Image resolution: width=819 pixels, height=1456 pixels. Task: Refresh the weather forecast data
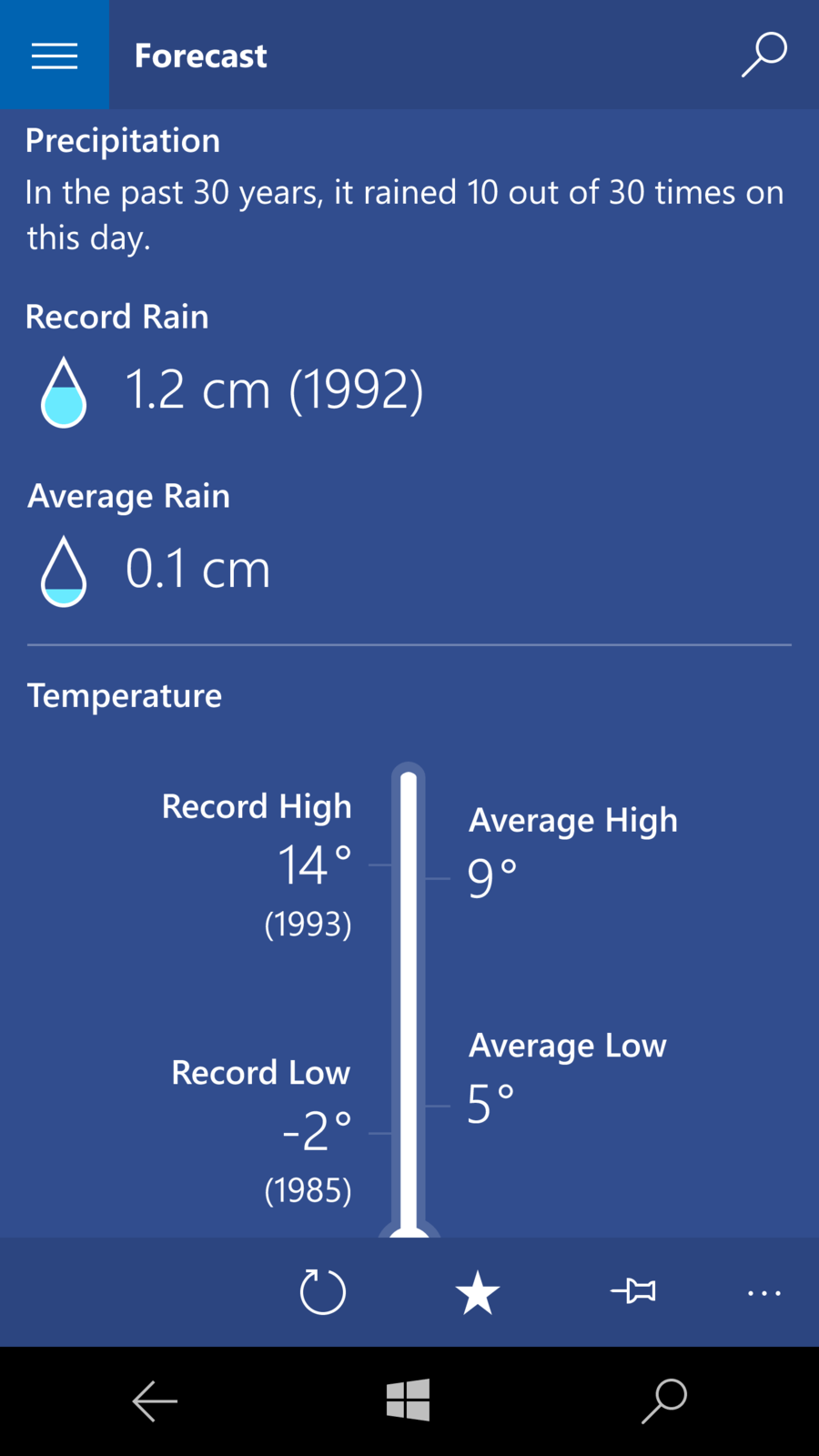[x=323, y=1292]
